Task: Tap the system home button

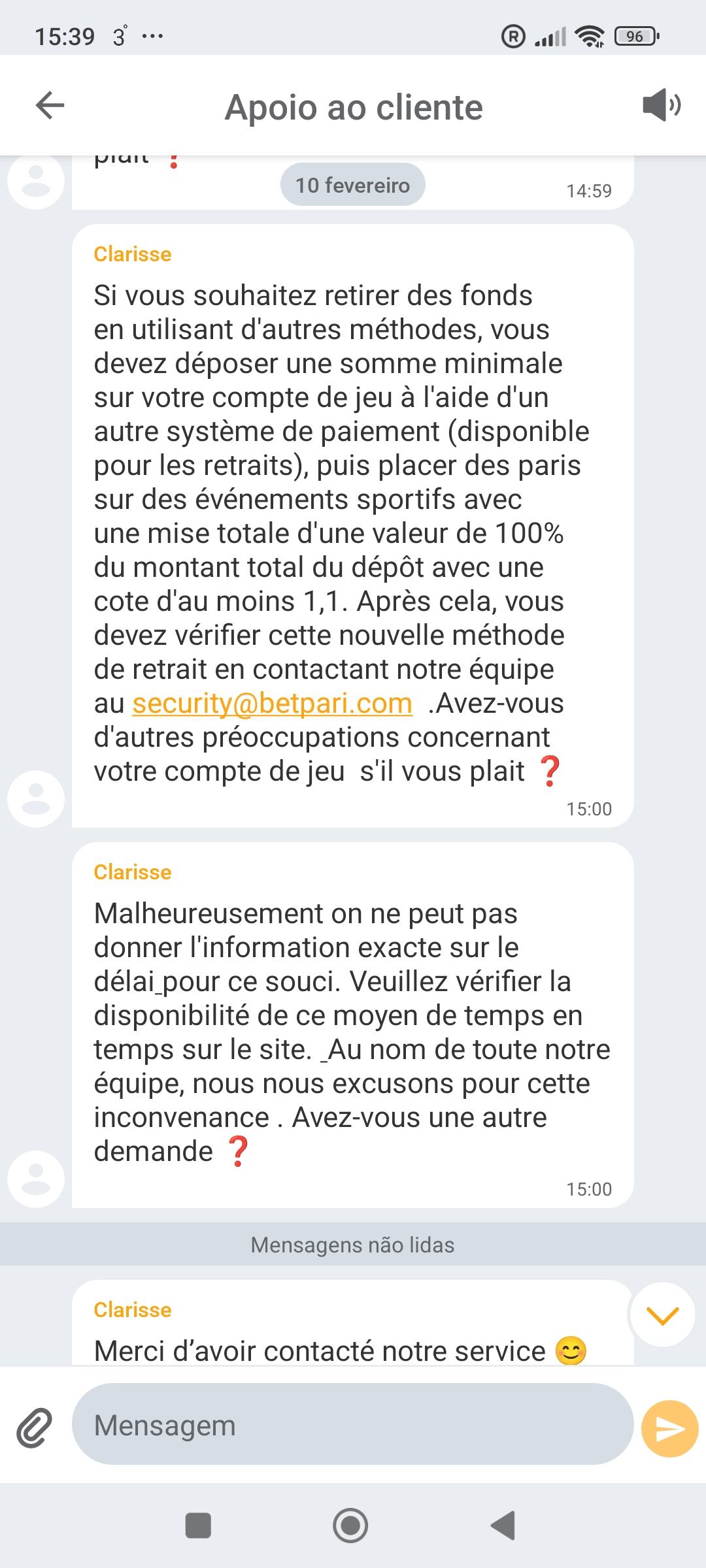Action: 350,1526
